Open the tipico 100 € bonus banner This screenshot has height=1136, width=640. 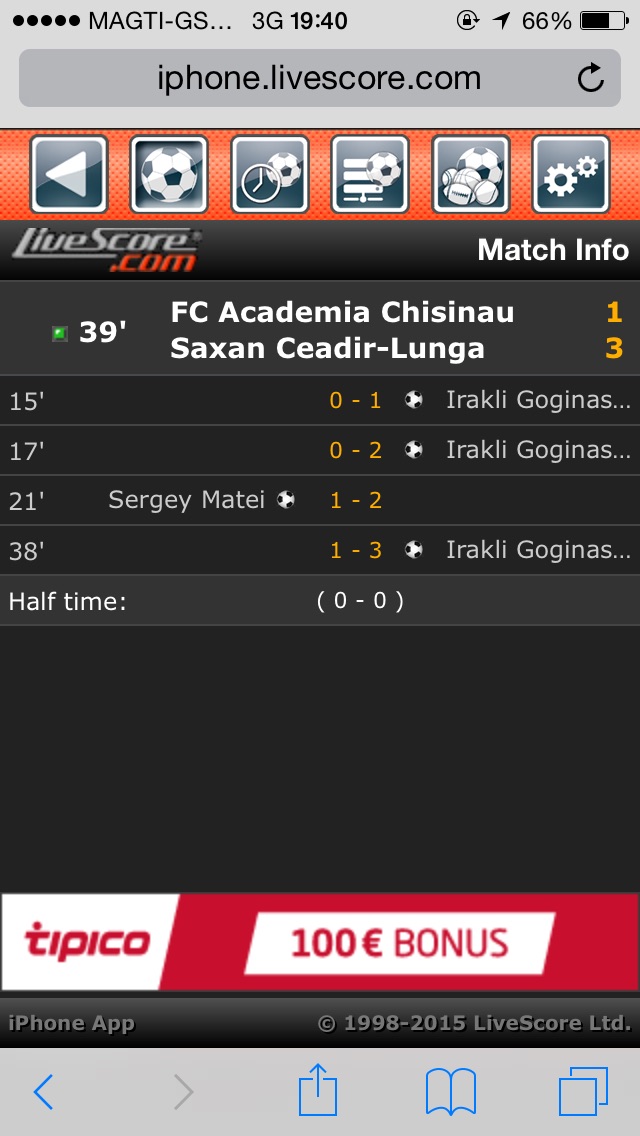pyautogui.click(x=320, y=942)
